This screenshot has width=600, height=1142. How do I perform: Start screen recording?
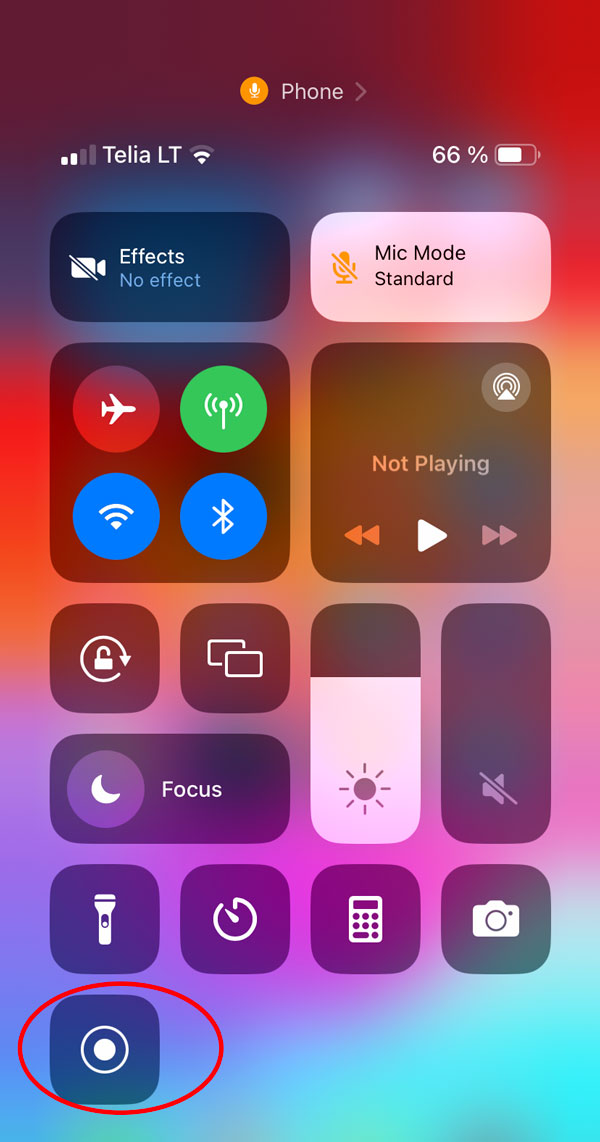pos(105,1050)
